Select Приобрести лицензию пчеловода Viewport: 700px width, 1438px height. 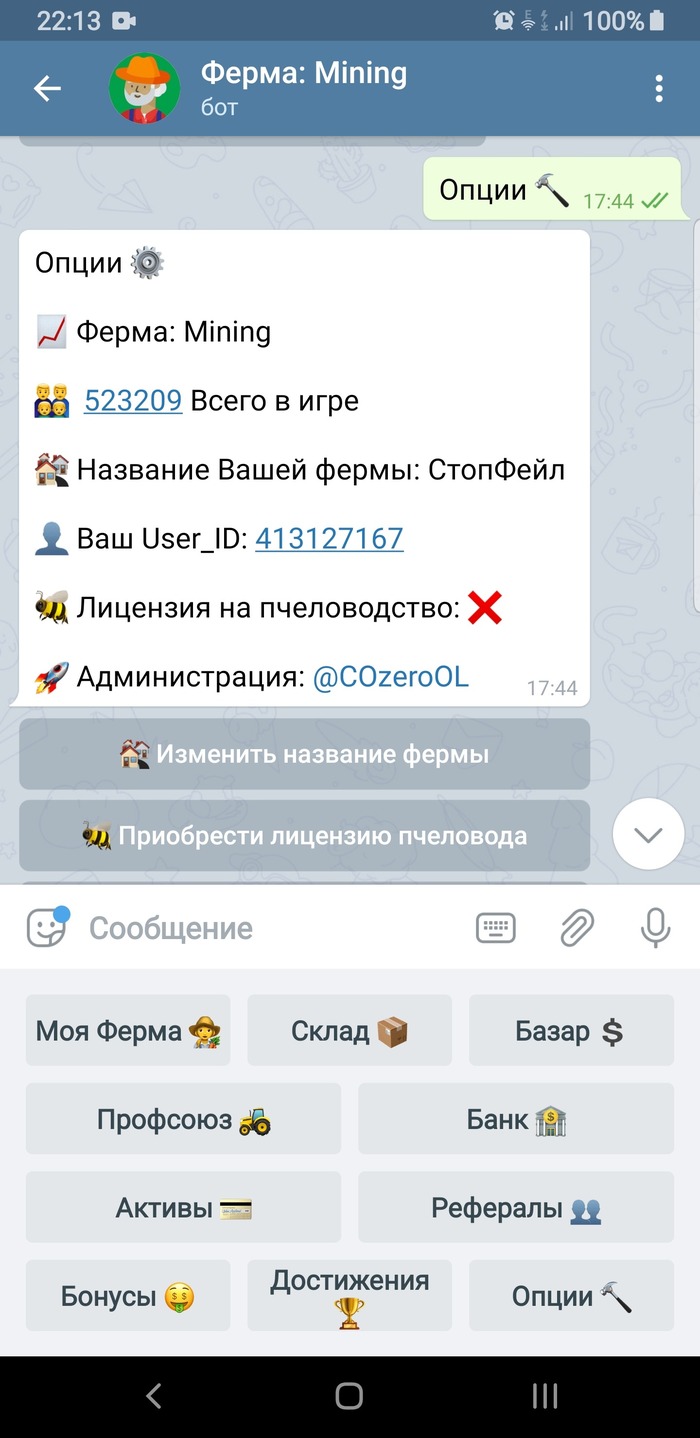coord(304,835)
